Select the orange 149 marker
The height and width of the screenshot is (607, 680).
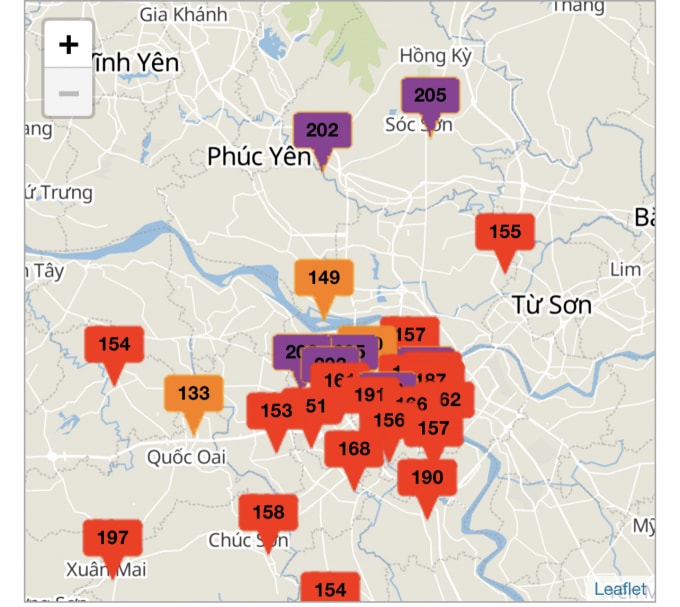324,278
